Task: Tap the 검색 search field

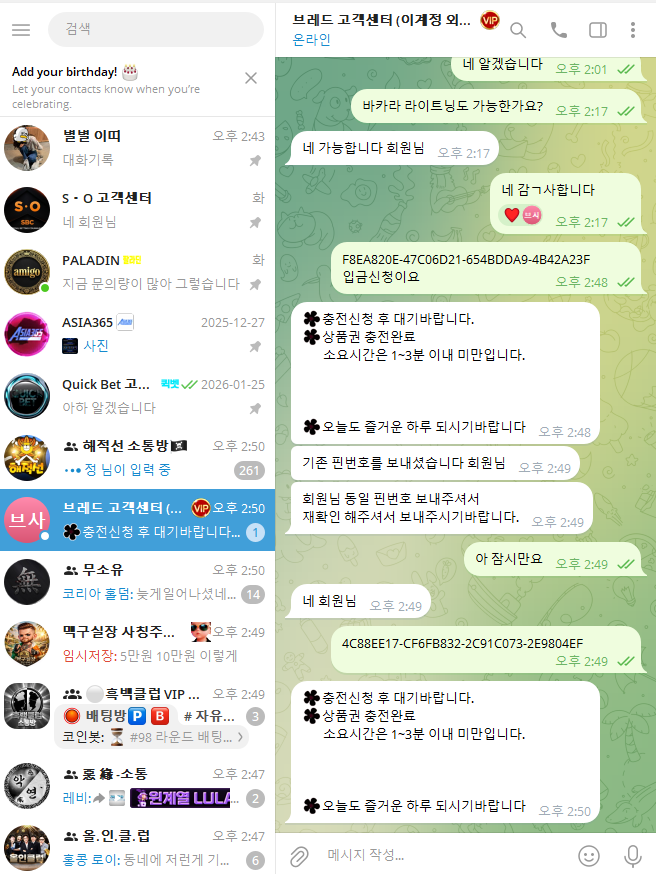Action: click(x=155, y=30)
